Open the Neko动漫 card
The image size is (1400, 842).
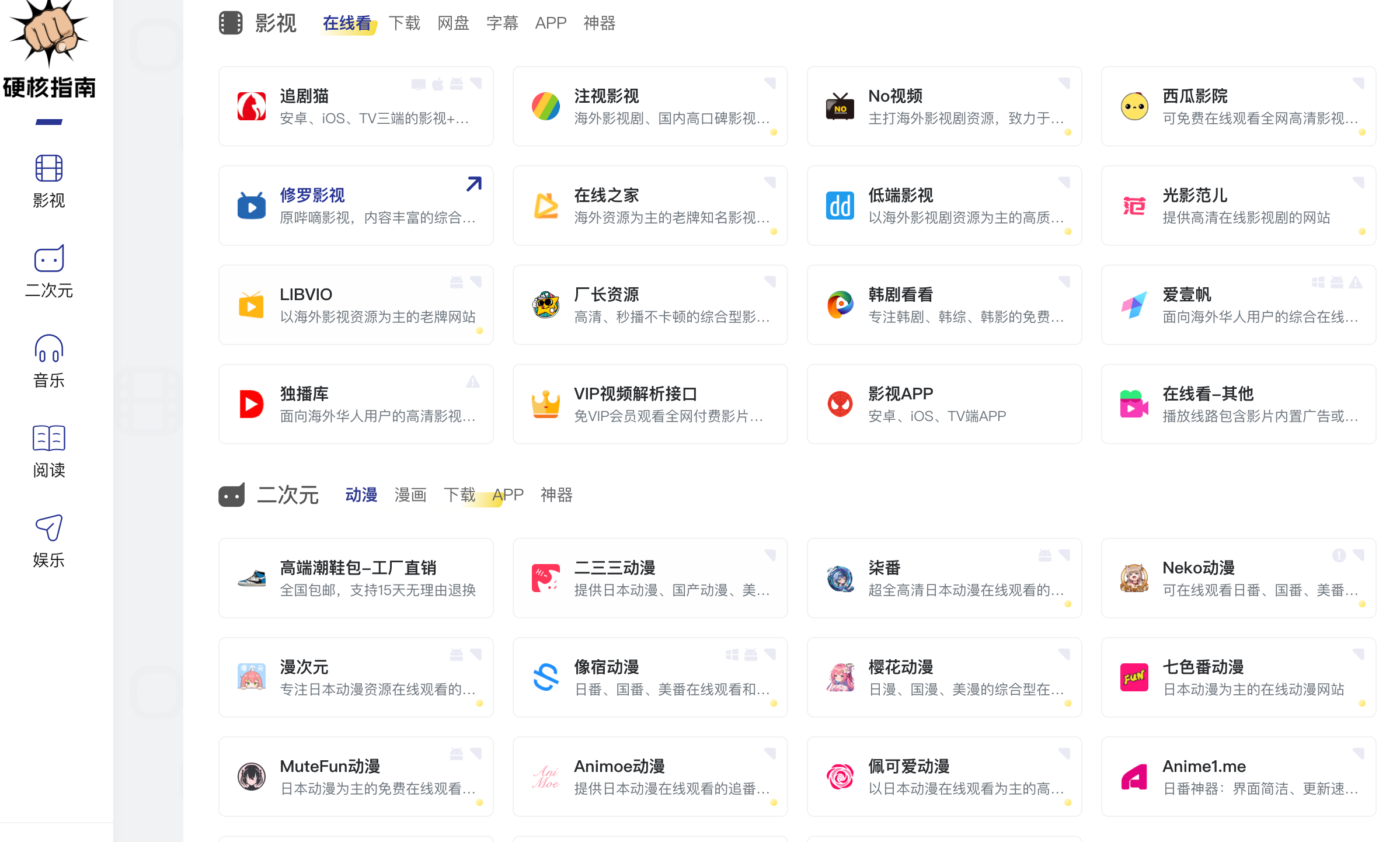1238,578
